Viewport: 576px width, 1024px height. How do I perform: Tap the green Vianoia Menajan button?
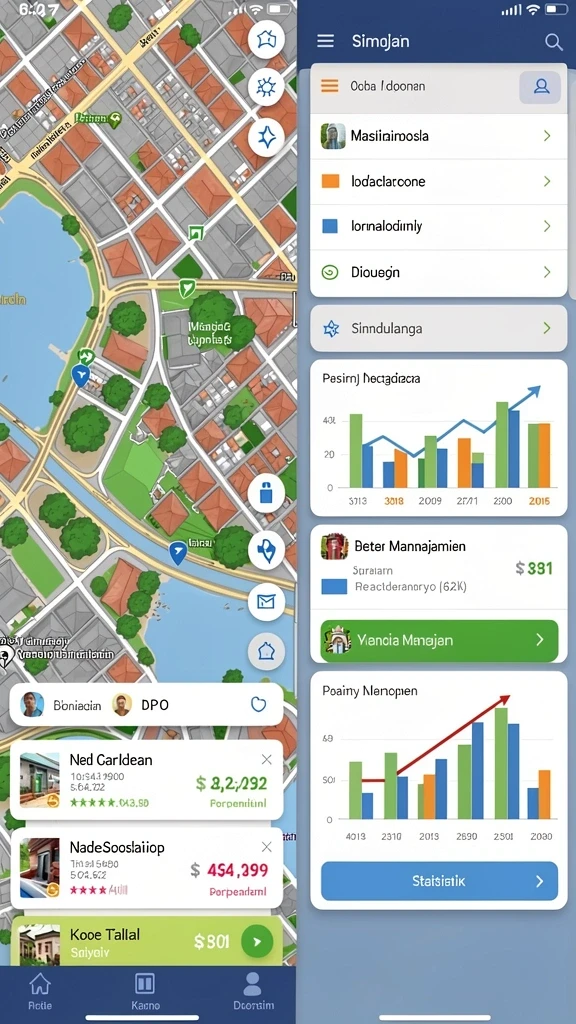pos(440,641)
